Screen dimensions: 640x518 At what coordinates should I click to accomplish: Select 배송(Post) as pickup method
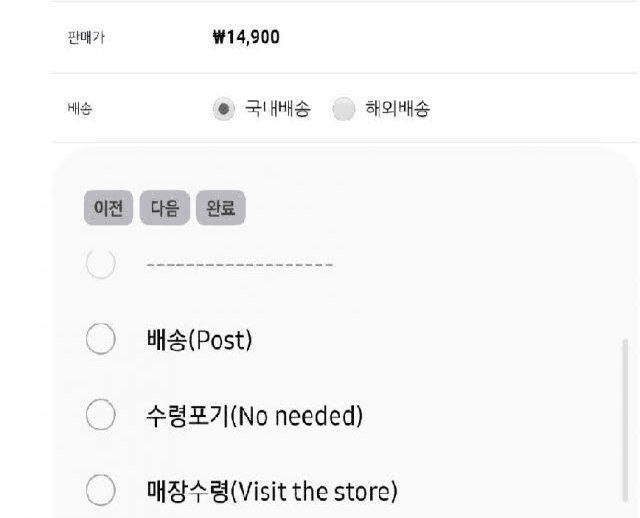[101, 340]
